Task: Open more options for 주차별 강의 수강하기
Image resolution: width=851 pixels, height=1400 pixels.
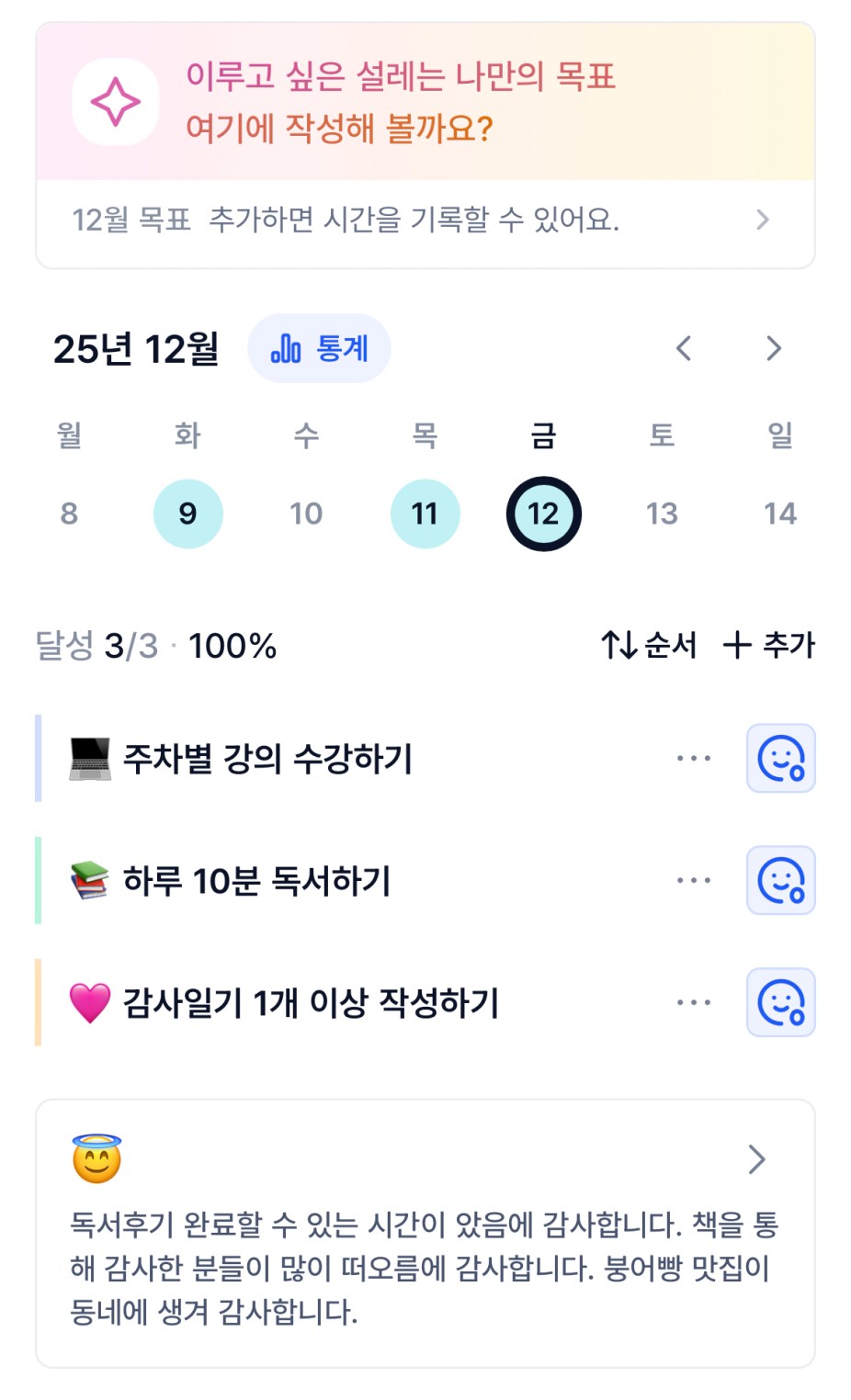Action: tap(694, 759)
